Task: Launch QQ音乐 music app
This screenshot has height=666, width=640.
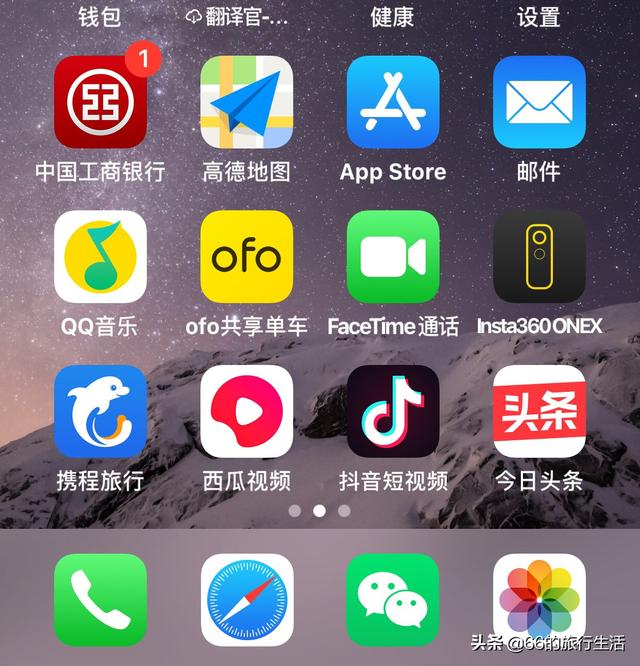Action: coord(100,257)
